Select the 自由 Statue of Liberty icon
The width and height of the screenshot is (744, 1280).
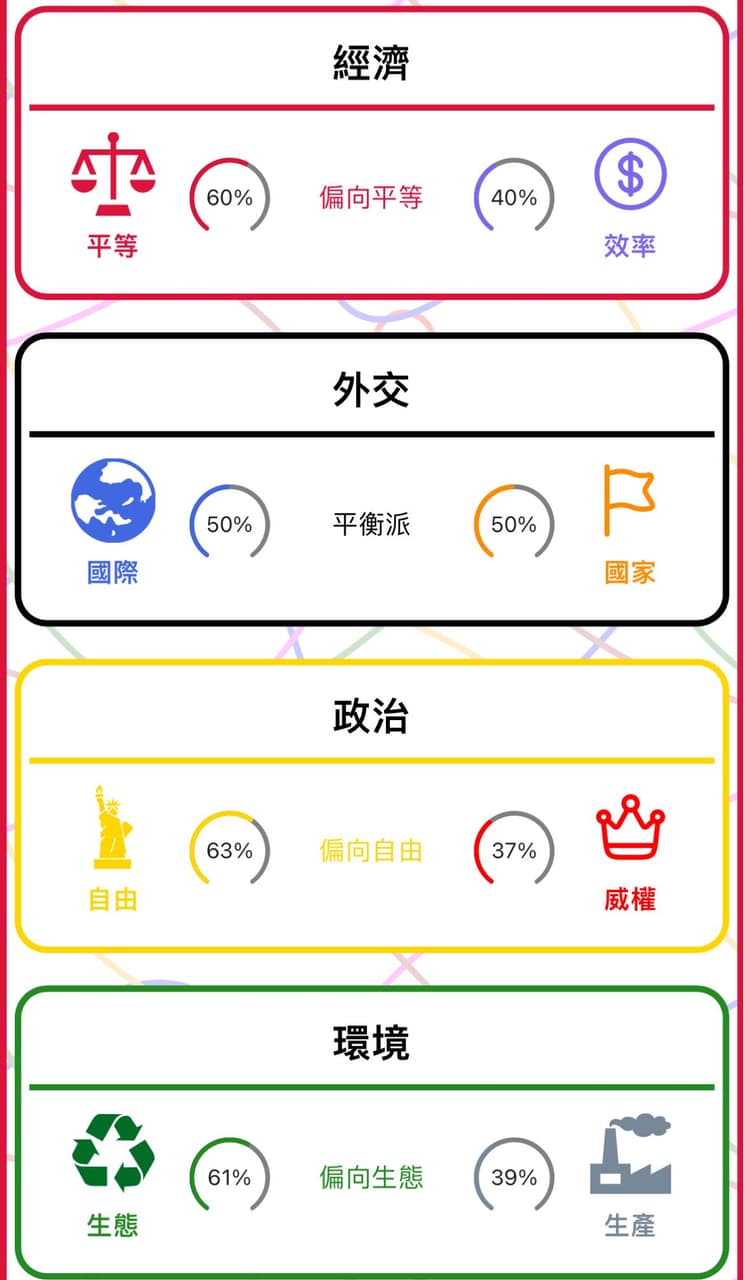pyautogui.click(x=113, y=830)
